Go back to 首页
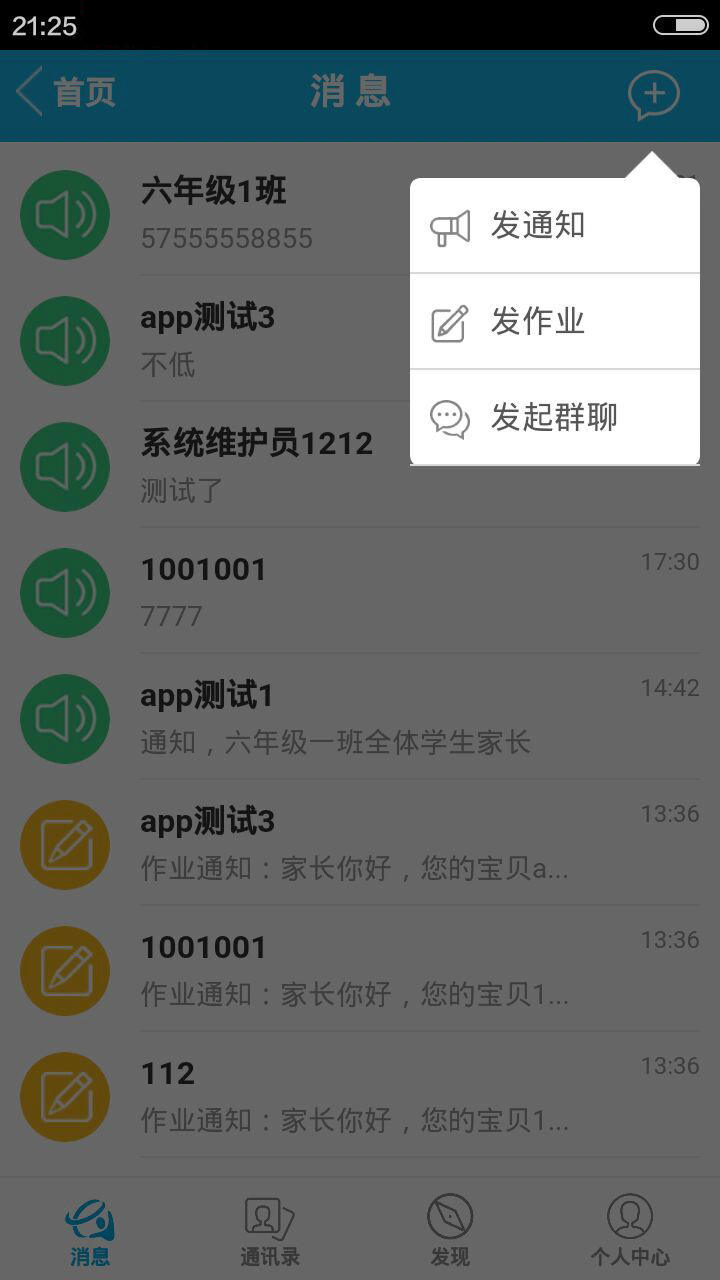The image size is (720, 1280). click(66, 93)
